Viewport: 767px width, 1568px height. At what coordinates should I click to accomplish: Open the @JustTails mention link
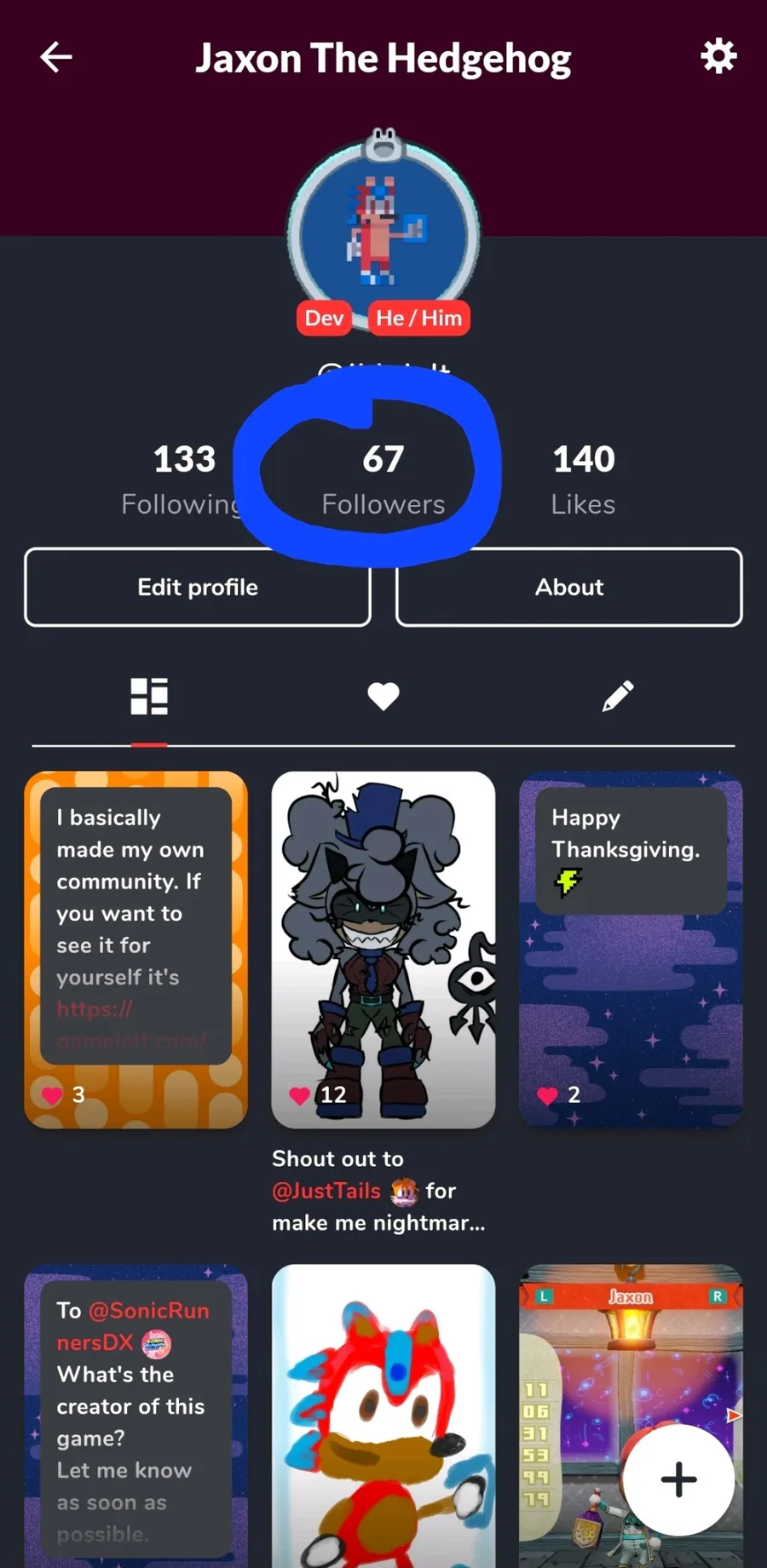point(326,1191)
